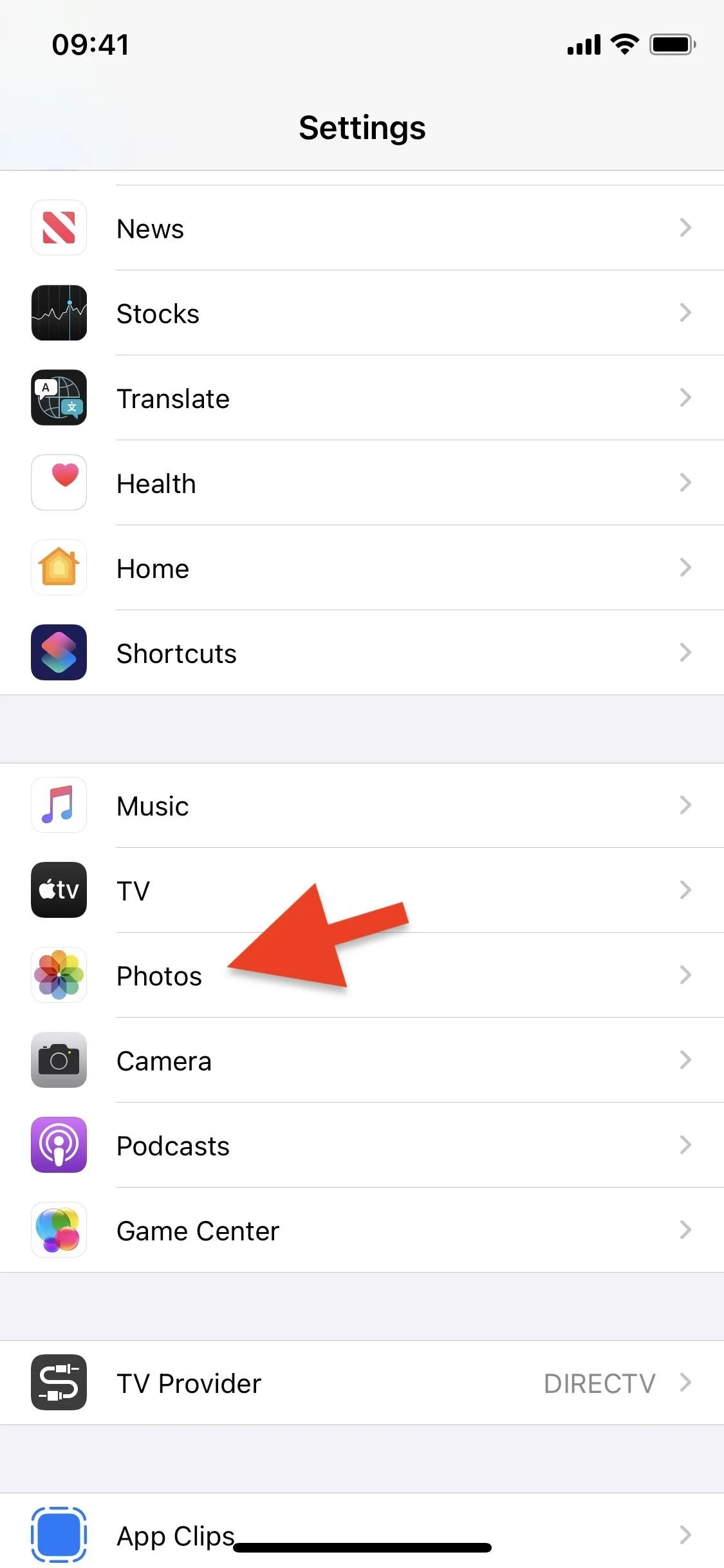Open the Stocks settings row
The width and height of the screenshot is (724, 1568).
pyautogui.click(x=362, y=313)
